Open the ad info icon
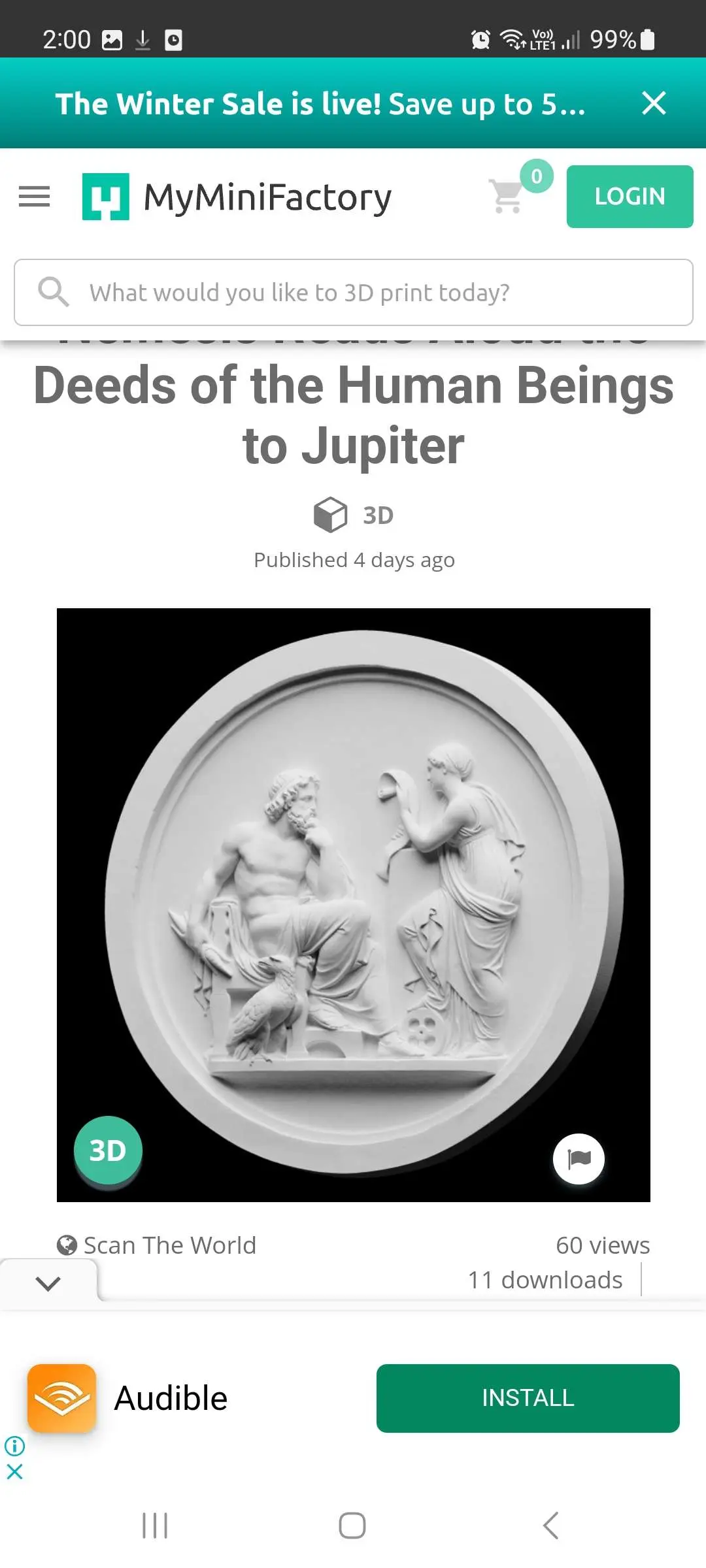706x1568 pixels. pos(14,1446)
